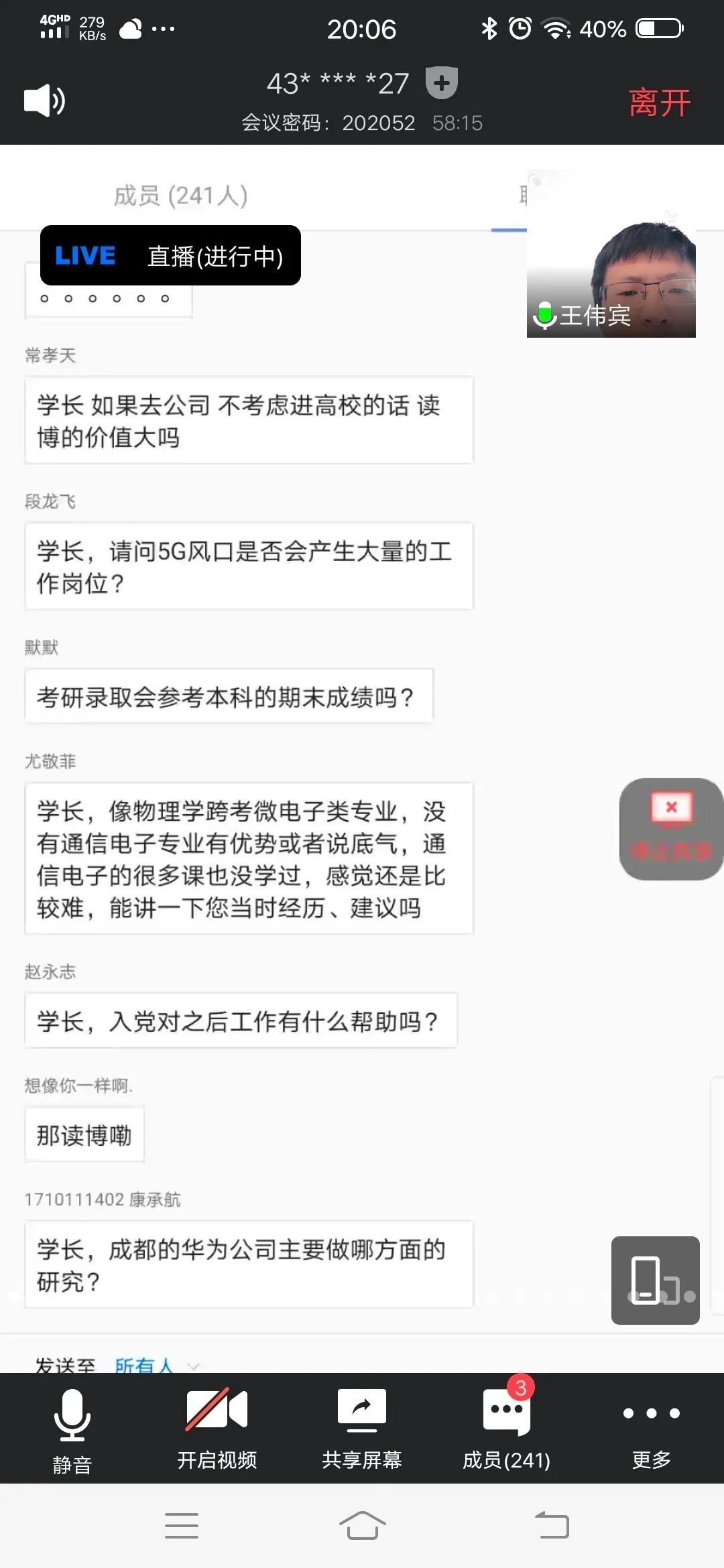Open the meeting security shield icon
Viewport: 724px width, 1568px height.
442,83
